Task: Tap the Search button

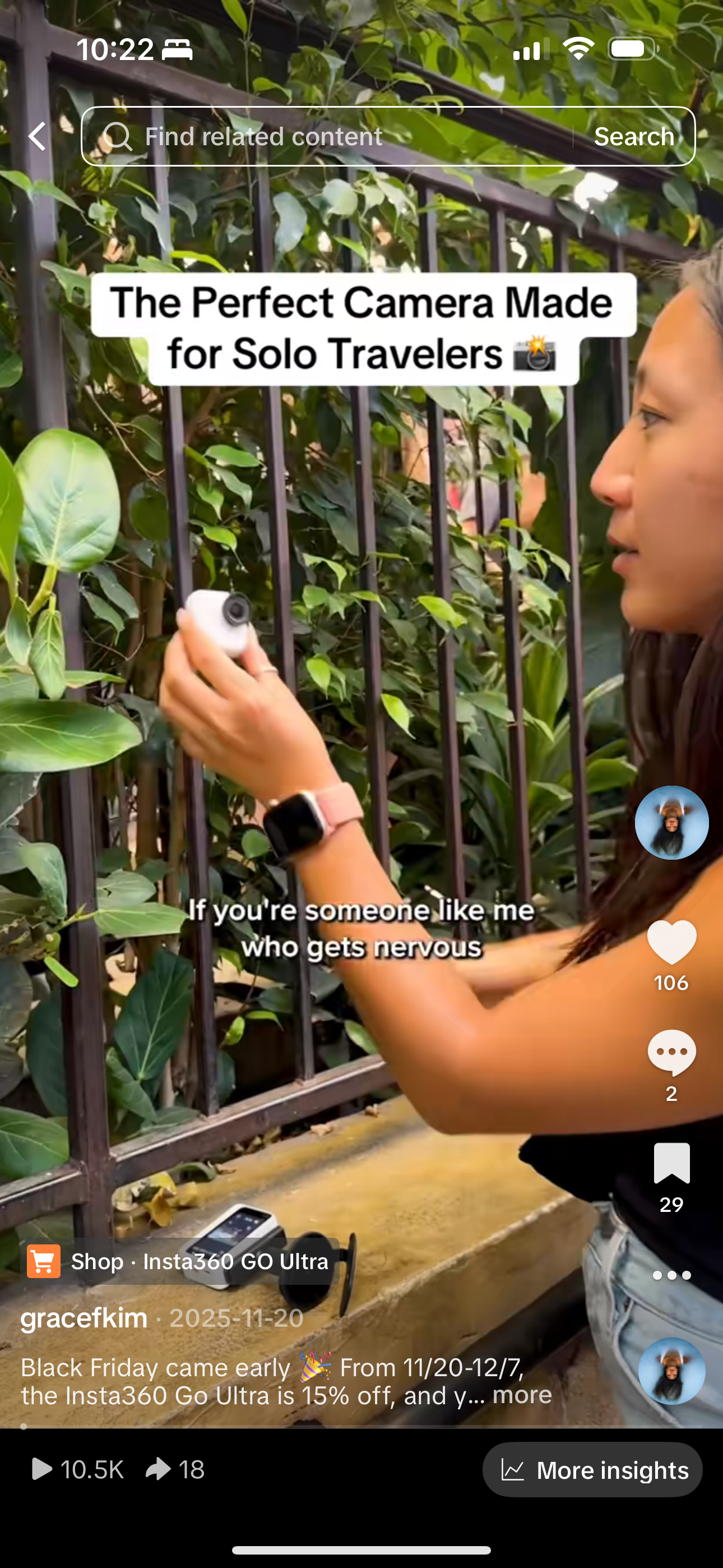Action: pos(634,136)
